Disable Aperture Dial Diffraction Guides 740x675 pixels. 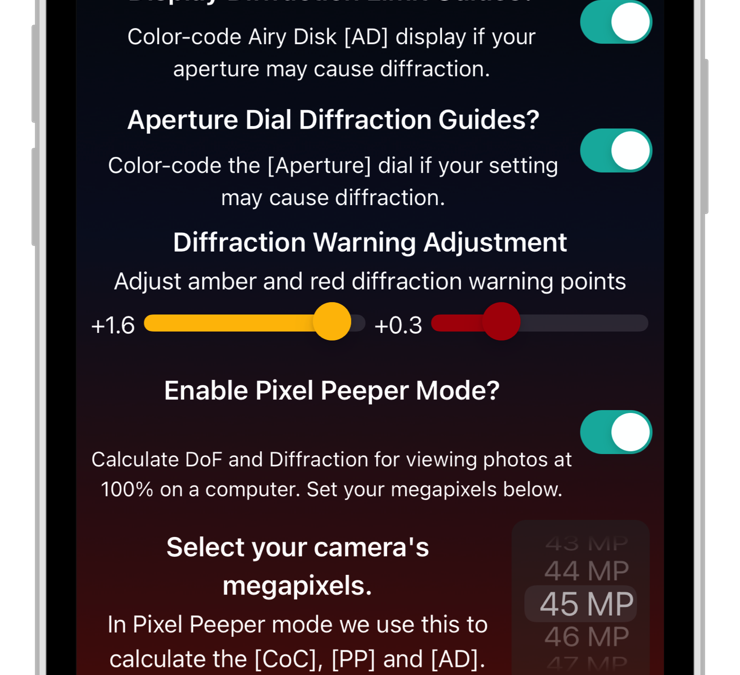(x=616, y=150)
